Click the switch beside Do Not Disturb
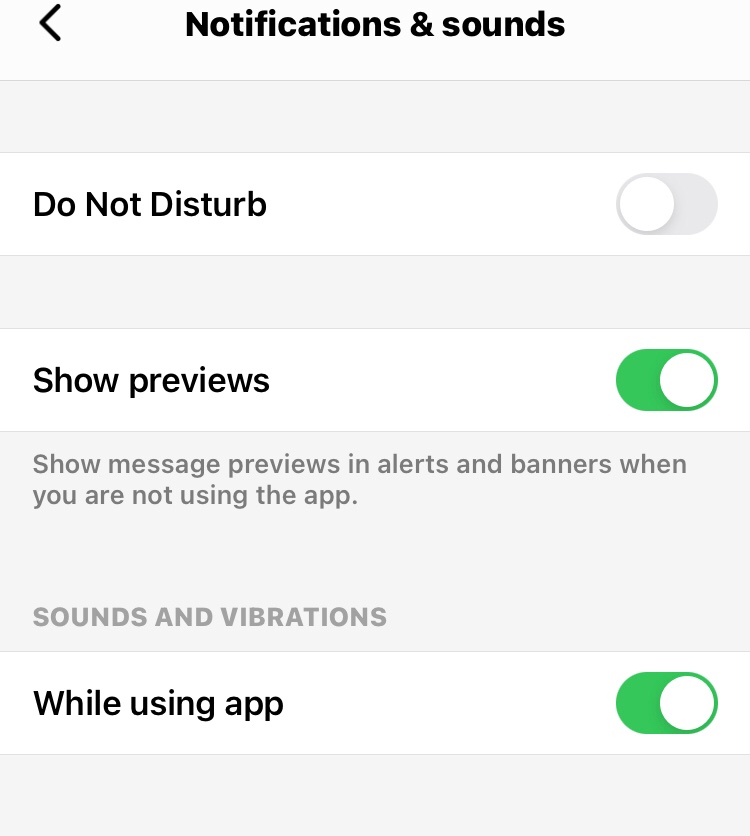Image resolution: width=750 pixels, height=836 pixels. [667, 204]
